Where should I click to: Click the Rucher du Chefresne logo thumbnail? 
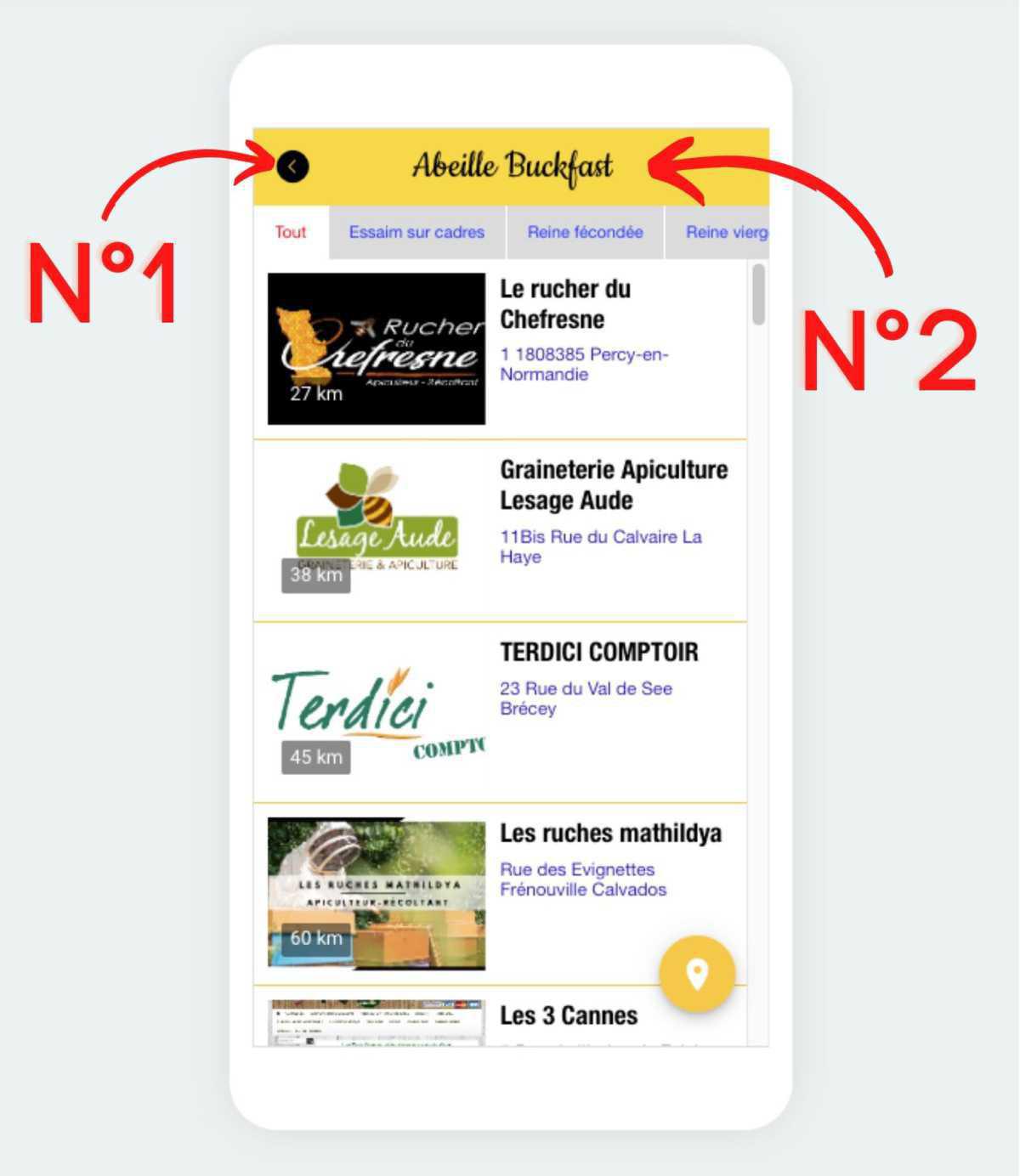coord(377,344)
